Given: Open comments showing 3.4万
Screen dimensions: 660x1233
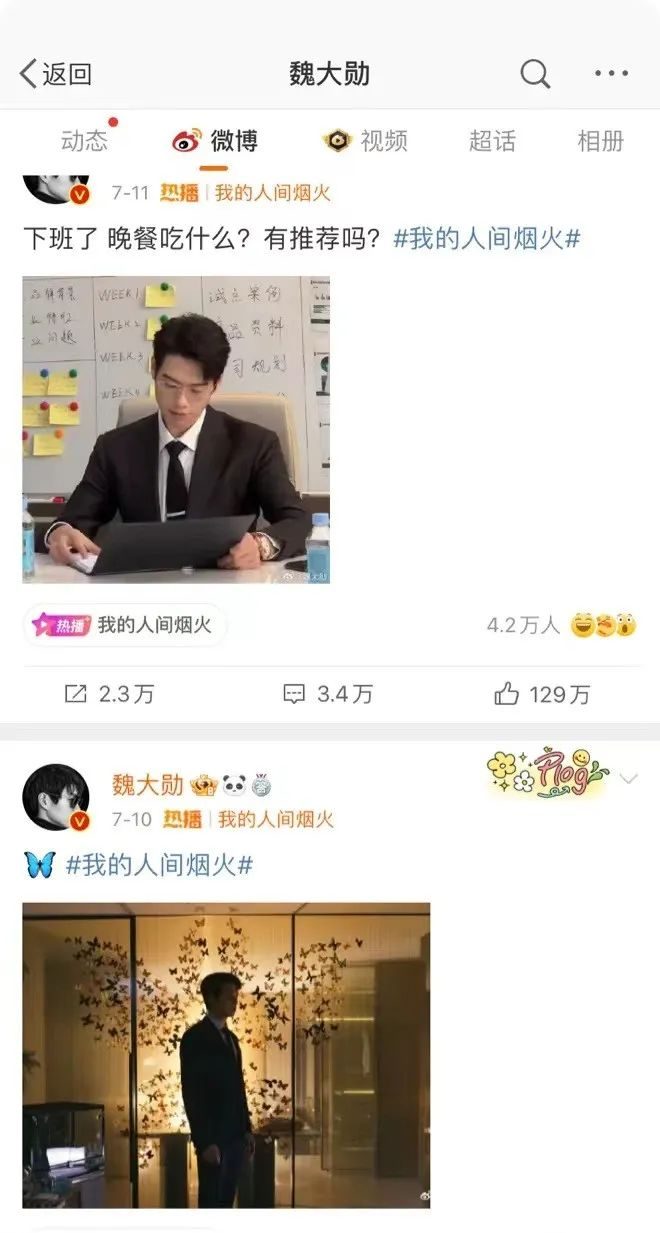Looking at the screenshot, I should point(328,694).
